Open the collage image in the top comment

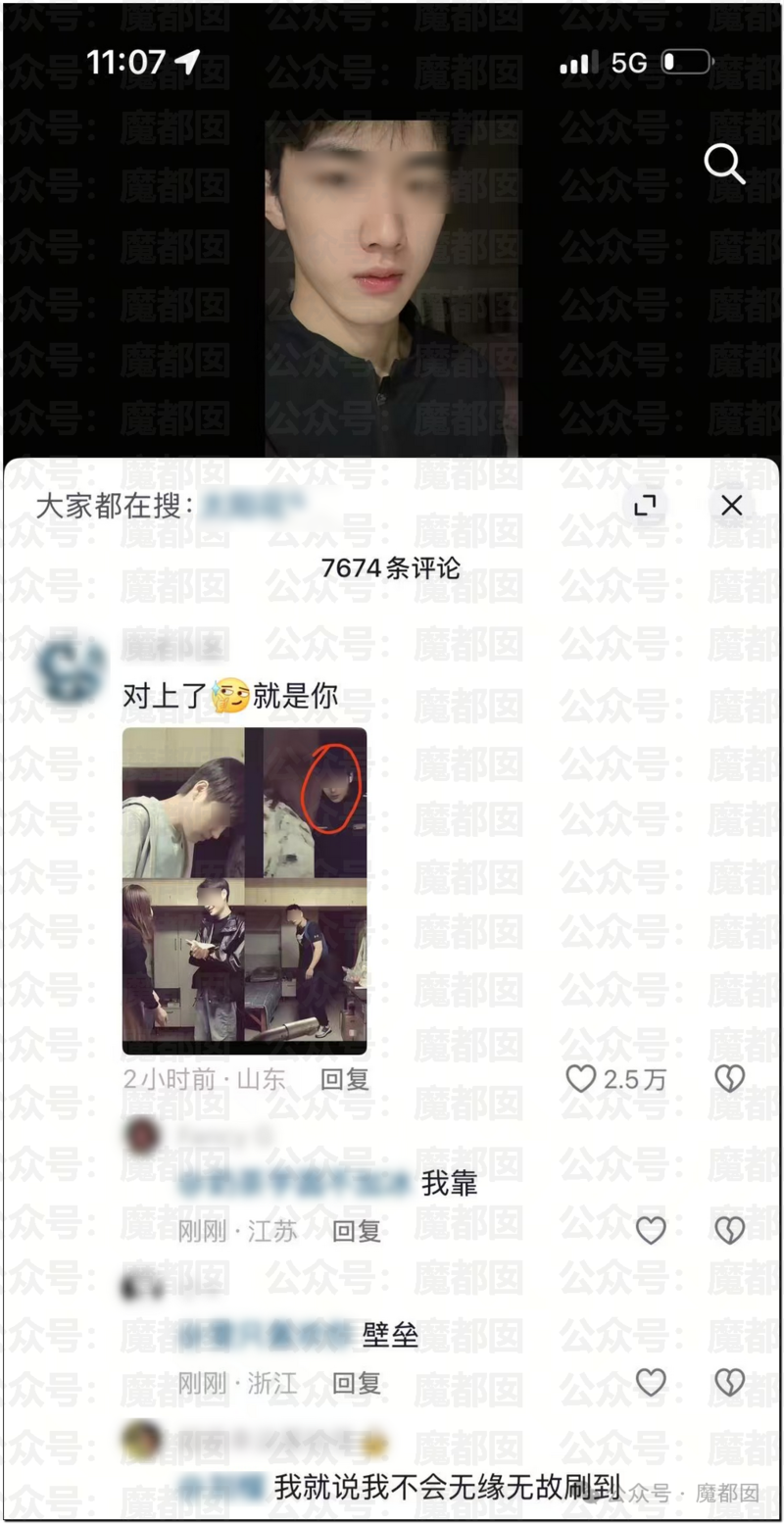tap(244, 890)
